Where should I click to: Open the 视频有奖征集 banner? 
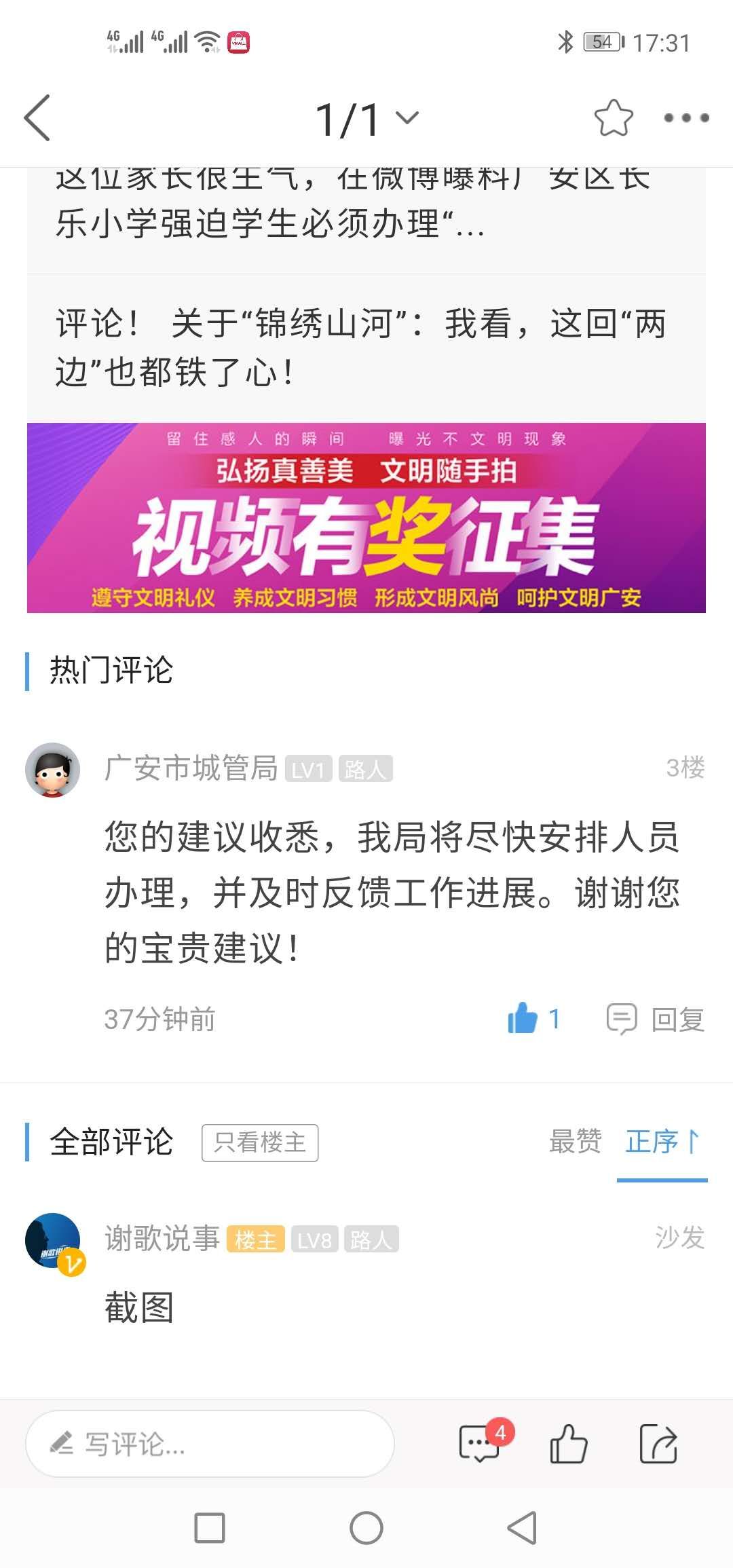coord(366,518)
